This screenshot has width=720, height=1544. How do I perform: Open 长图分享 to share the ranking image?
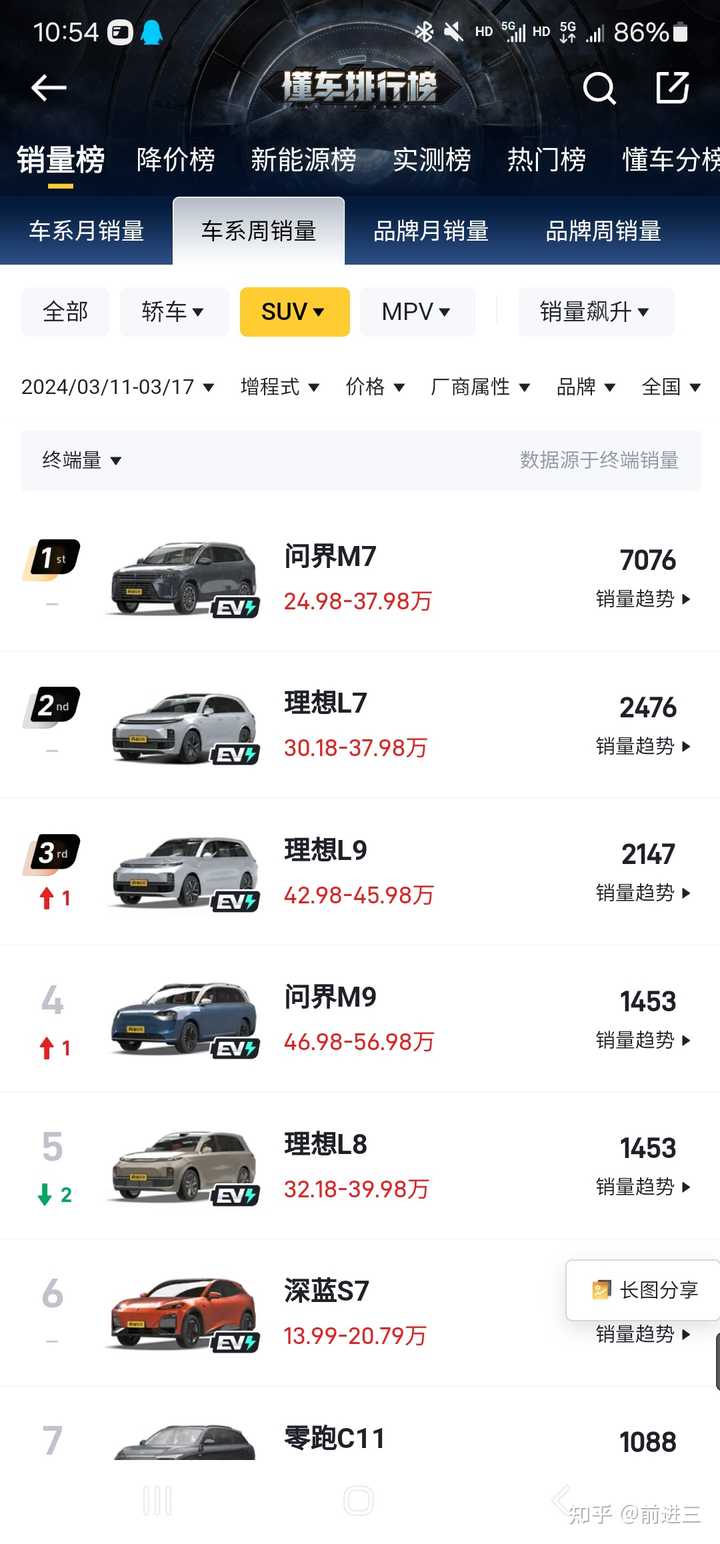point(649,1290)
